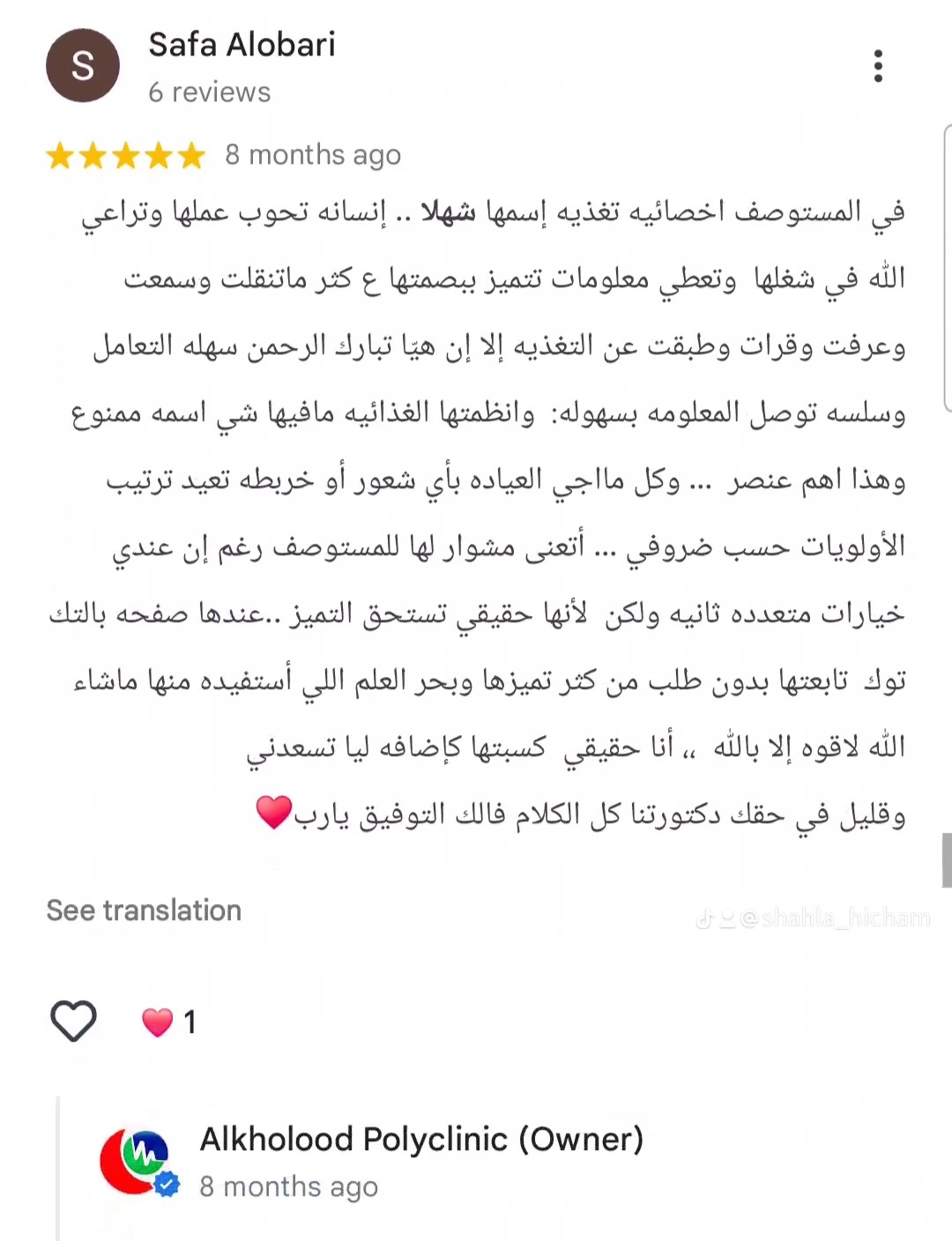View Safa Alobari's reviewer name

(242, 45)
